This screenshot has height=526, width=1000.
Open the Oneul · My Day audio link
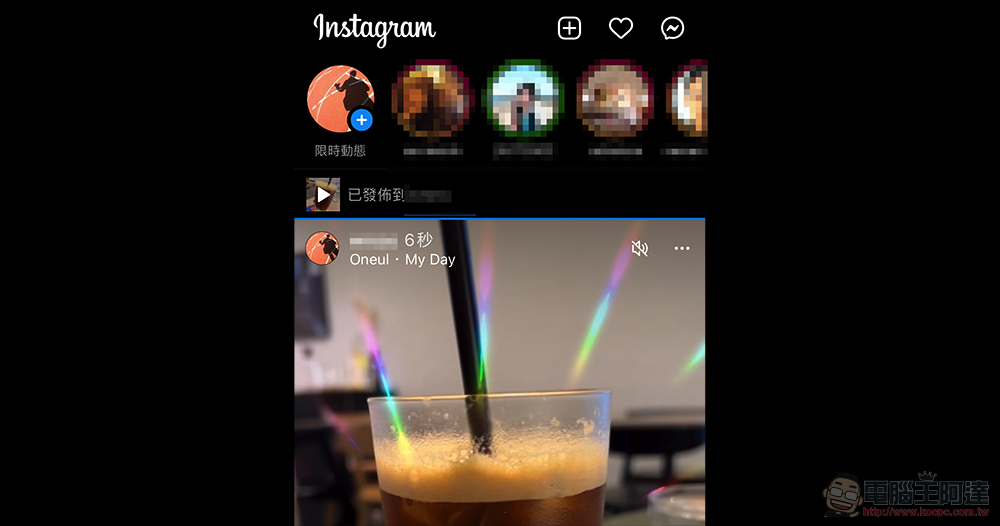(402, 259)
